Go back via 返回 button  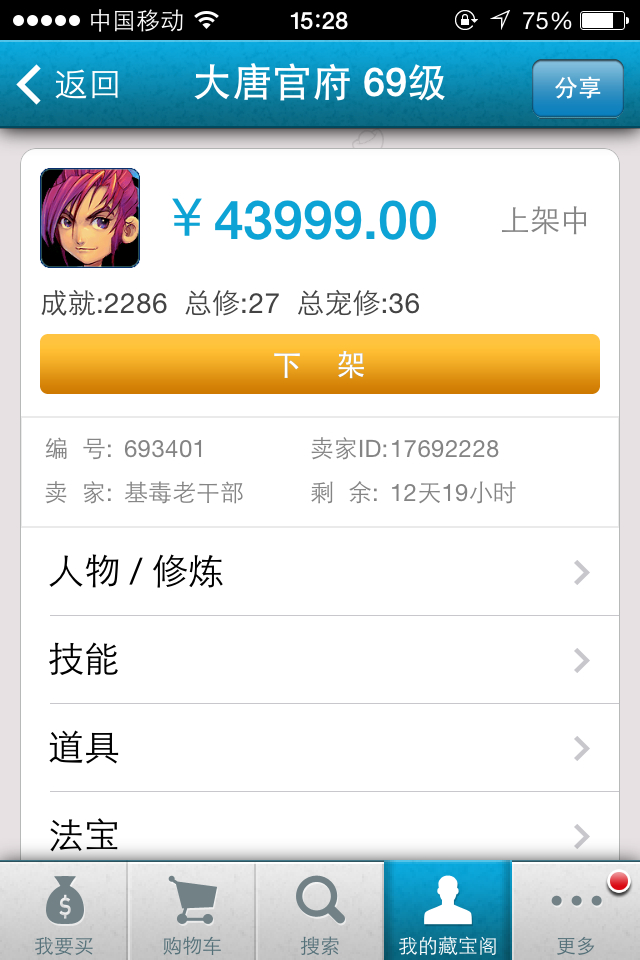(68, 85)
